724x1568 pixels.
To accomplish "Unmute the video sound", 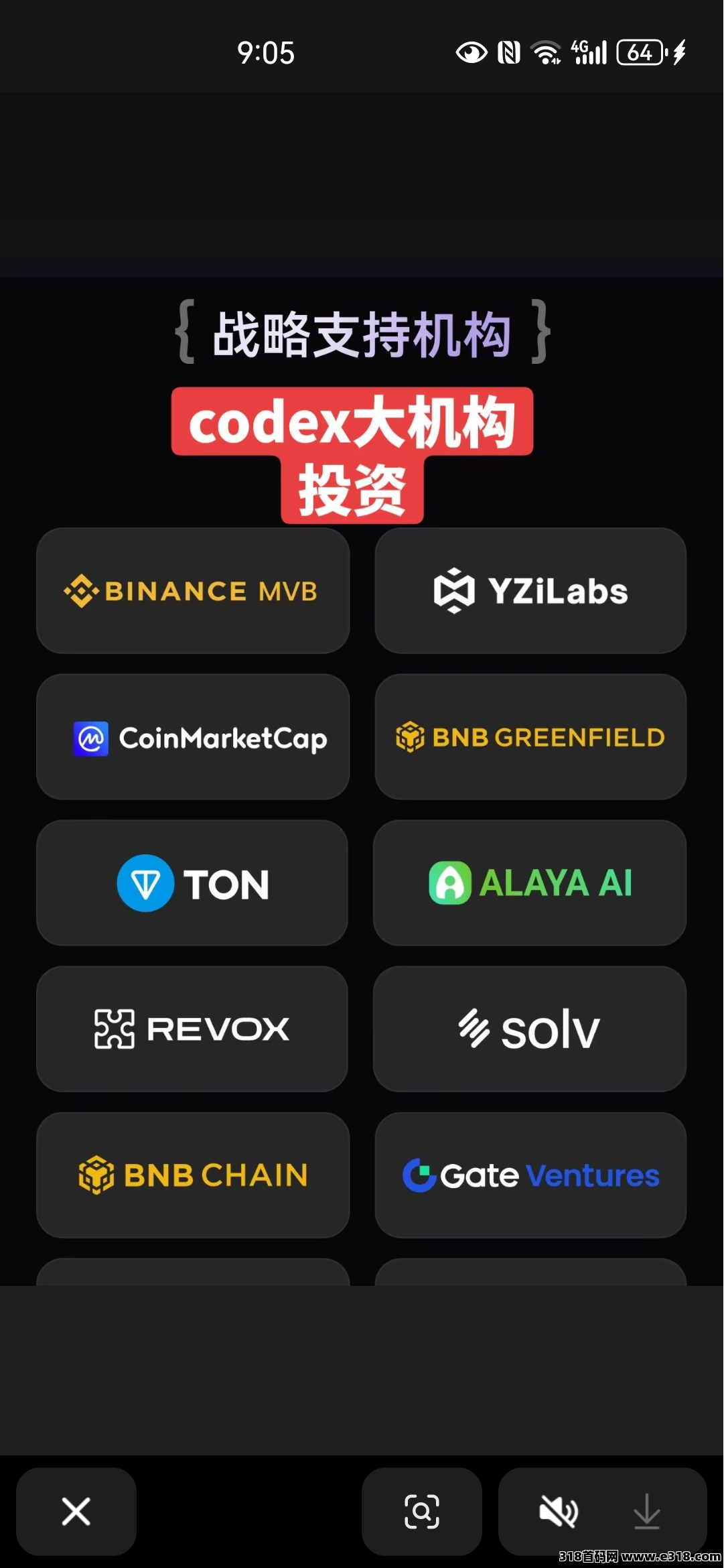I will [x=559, y=1511].
